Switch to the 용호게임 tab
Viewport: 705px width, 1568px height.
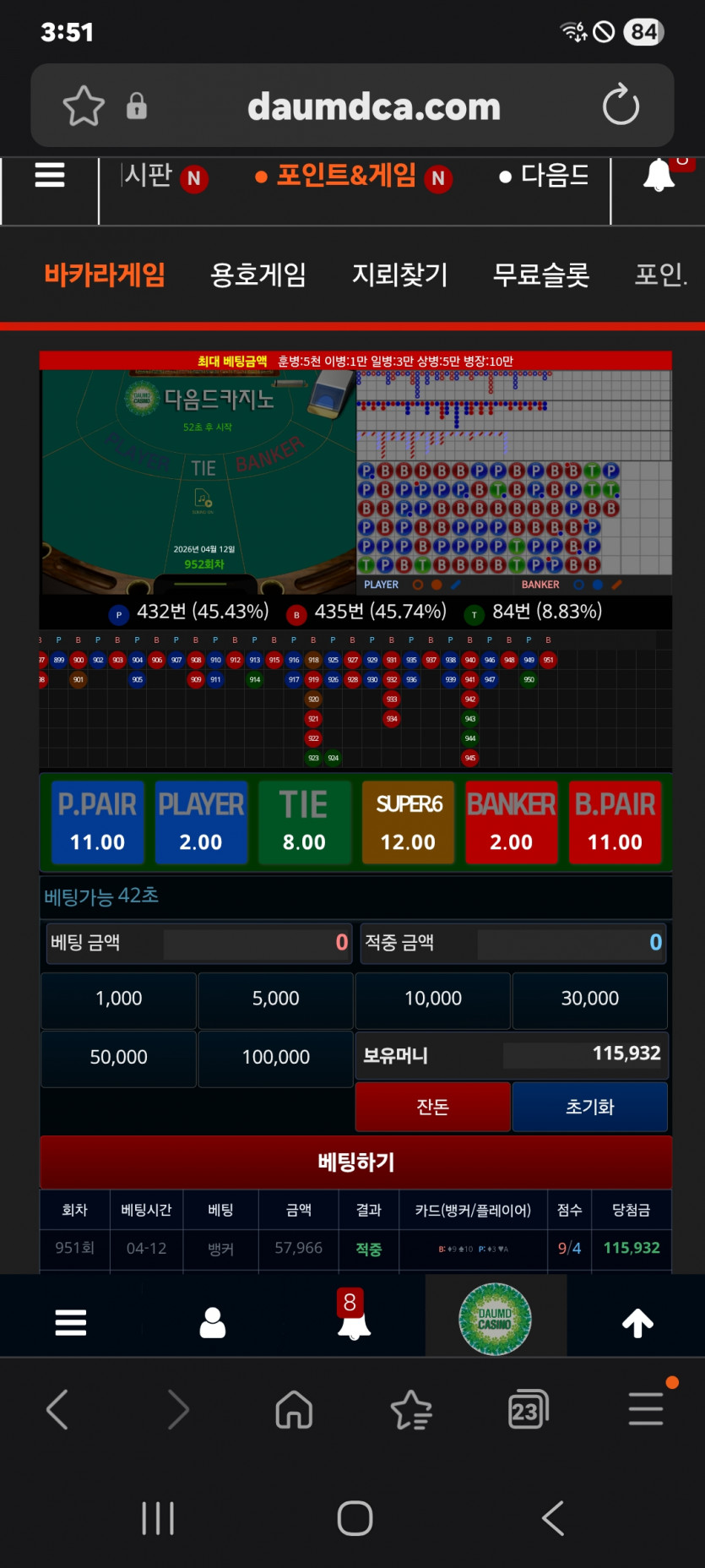tap(258, 275)
